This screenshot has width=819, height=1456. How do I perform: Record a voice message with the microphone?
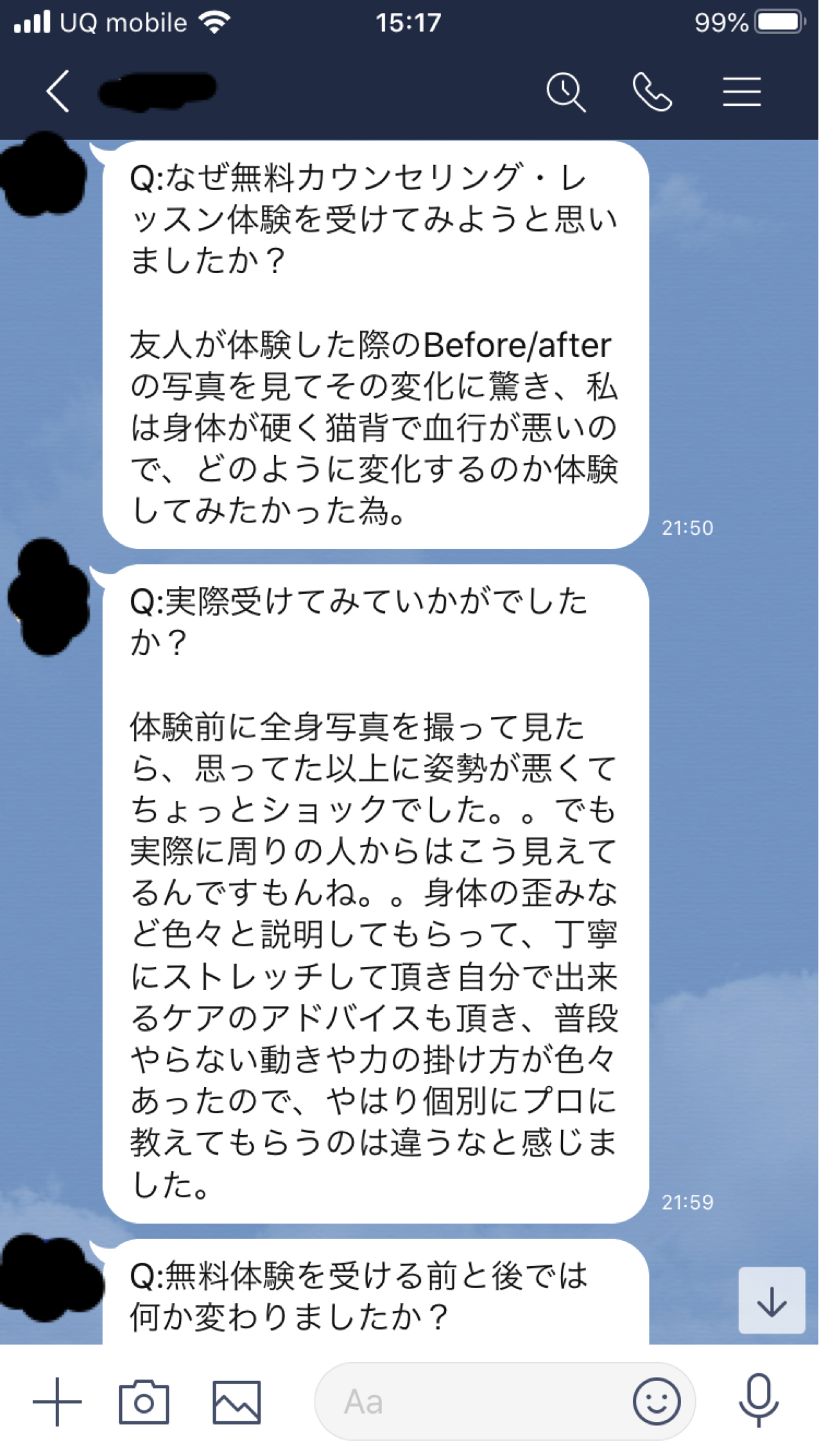click(x=759, y=1401)
